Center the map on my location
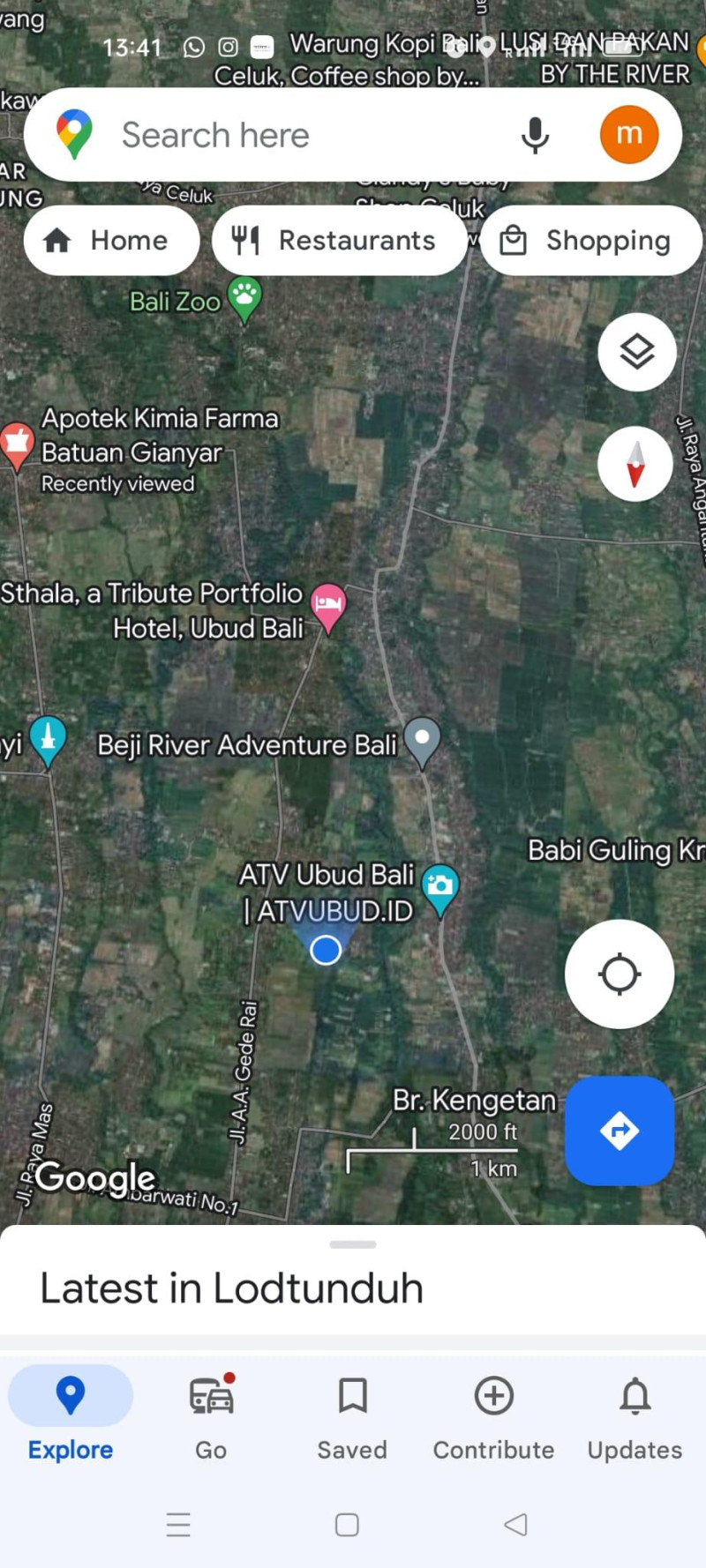This screenshot has height=1568, width=706. click(619, 974)
